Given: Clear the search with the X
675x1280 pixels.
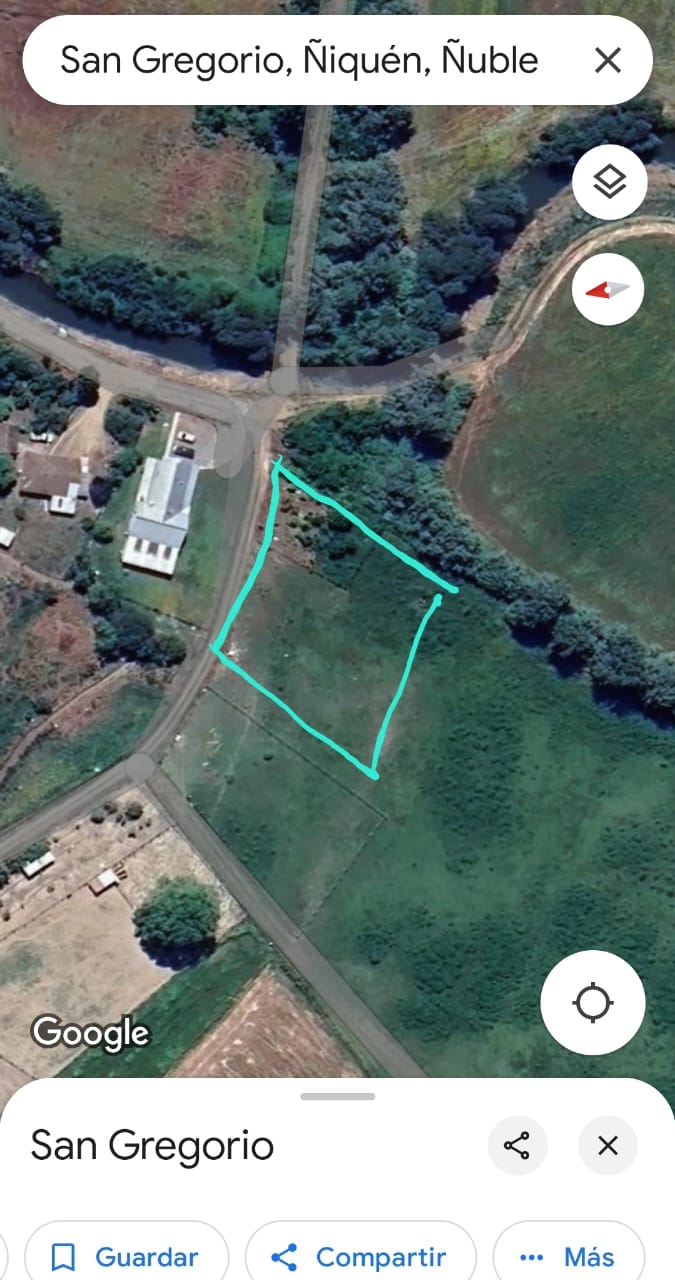Looking at the screenshot, I should point(608,61).
